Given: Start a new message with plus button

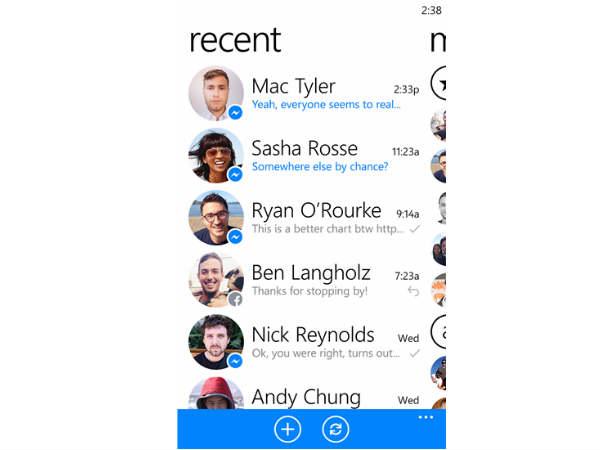Looking at the screenshot, I should tap(287, 429).
